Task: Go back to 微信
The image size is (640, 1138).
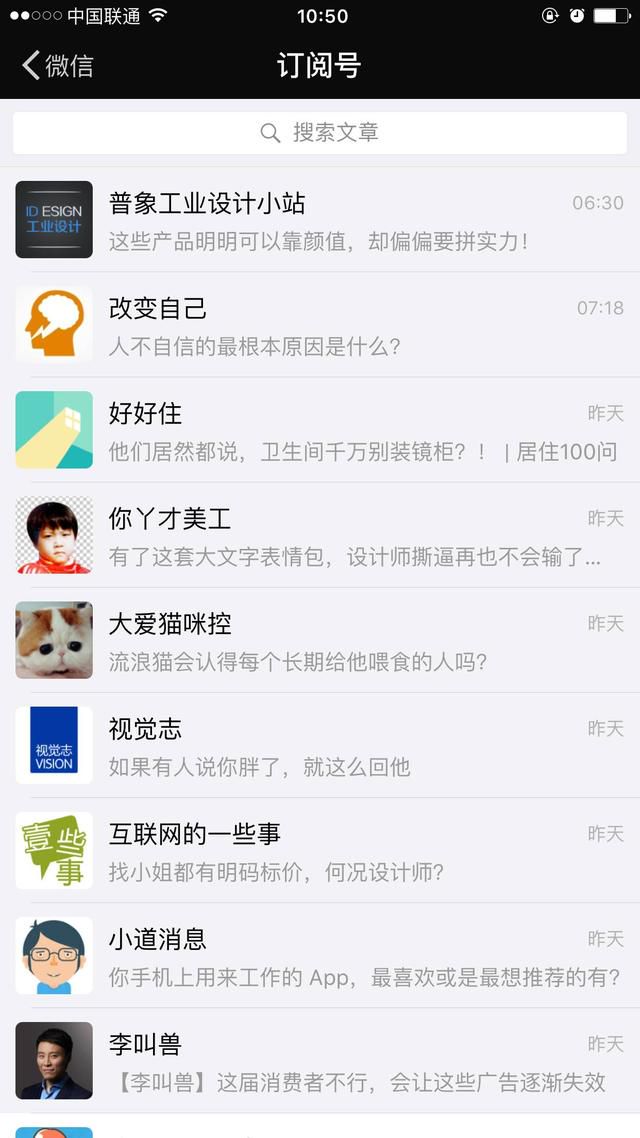Action: tap(58, 66)
